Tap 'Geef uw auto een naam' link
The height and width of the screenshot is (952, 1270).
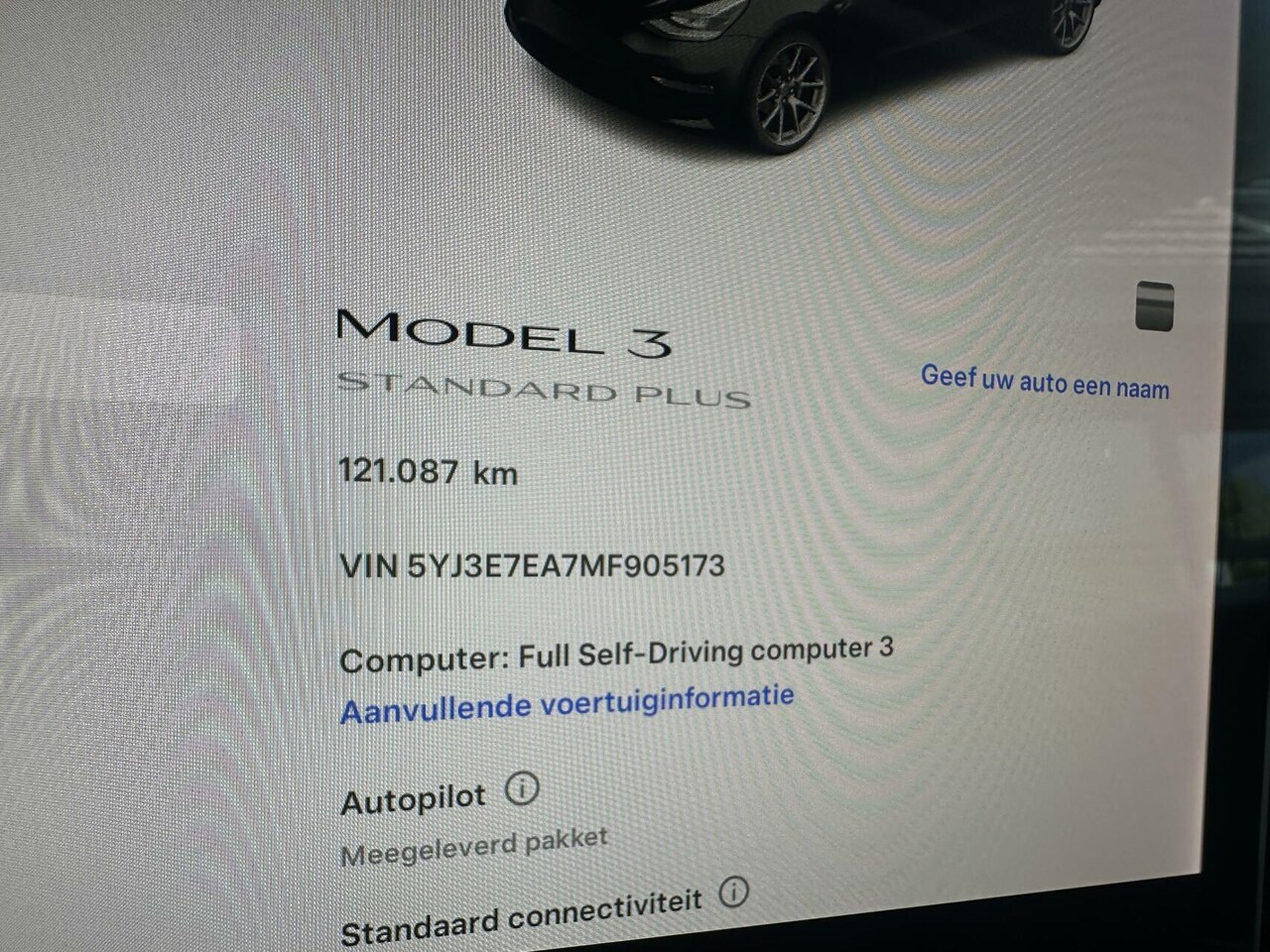1044,382
